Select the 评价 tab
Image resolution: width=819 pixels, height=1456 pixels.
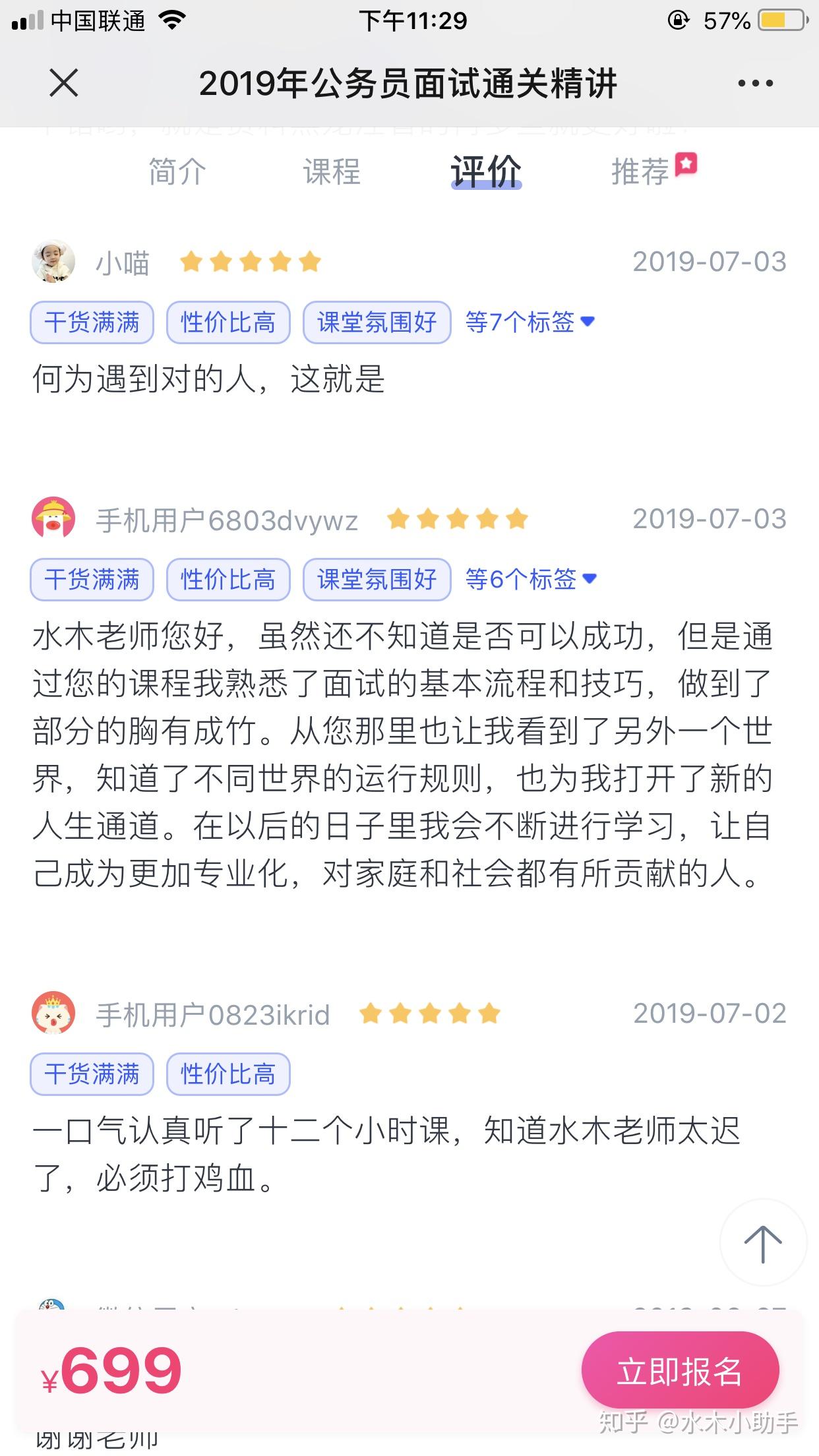486,172
